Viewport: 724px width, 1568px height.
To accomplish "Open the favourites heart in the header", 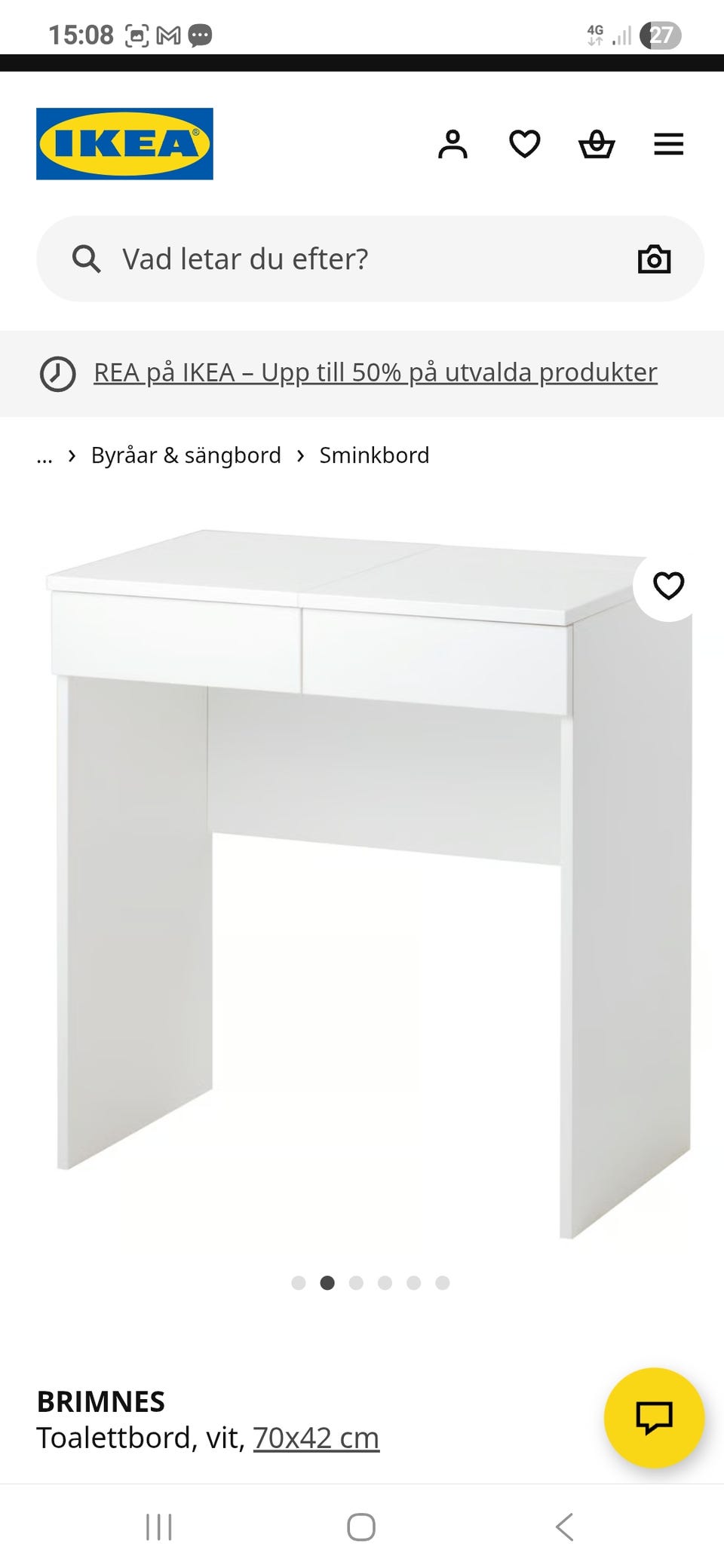I will [524, 144].
